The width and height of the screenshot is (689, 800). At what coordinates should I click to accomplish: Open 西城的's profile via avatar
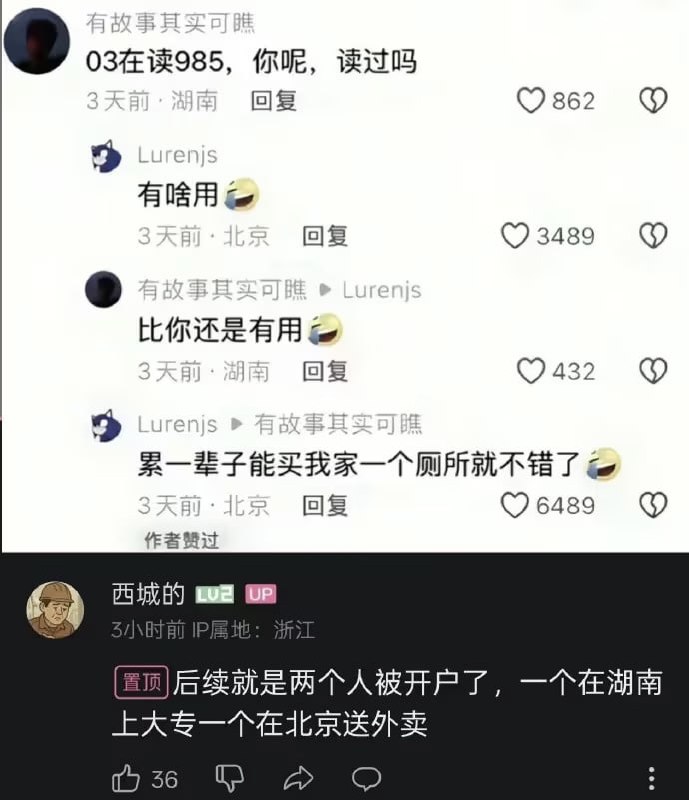click(54, 610)
